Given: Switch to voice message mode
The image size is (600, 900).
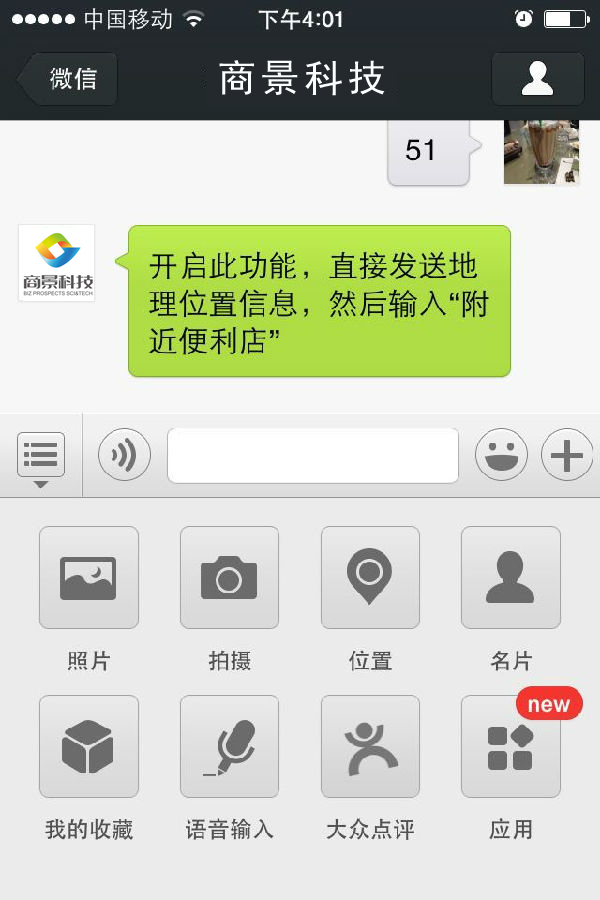Looking at the screenshot, I should (124, 456).
